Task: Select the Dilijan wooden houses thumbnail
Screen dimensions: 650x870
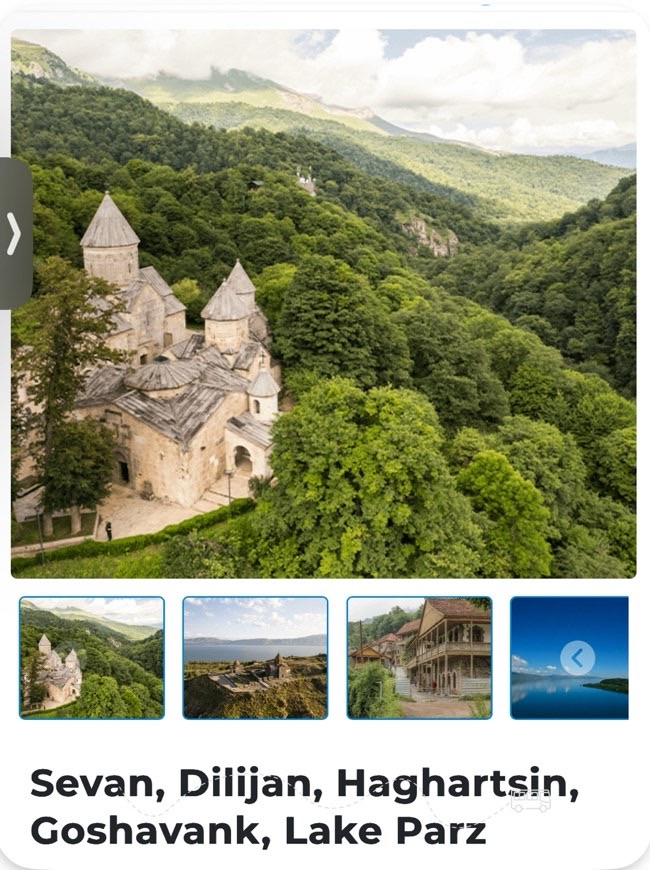Action: 419,657
